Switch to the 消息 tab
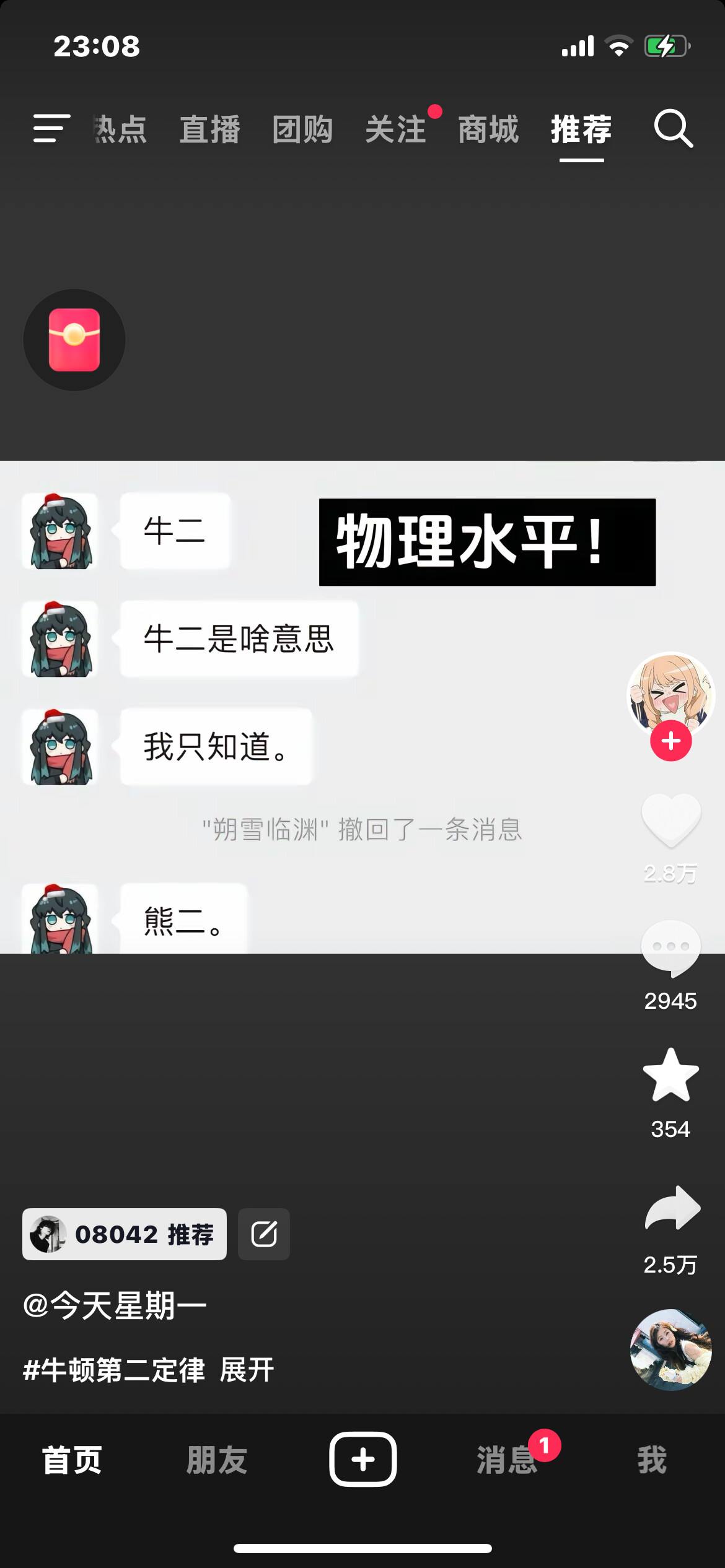This screenshot has height=1568, width=725. click(x=506, y=1460)
